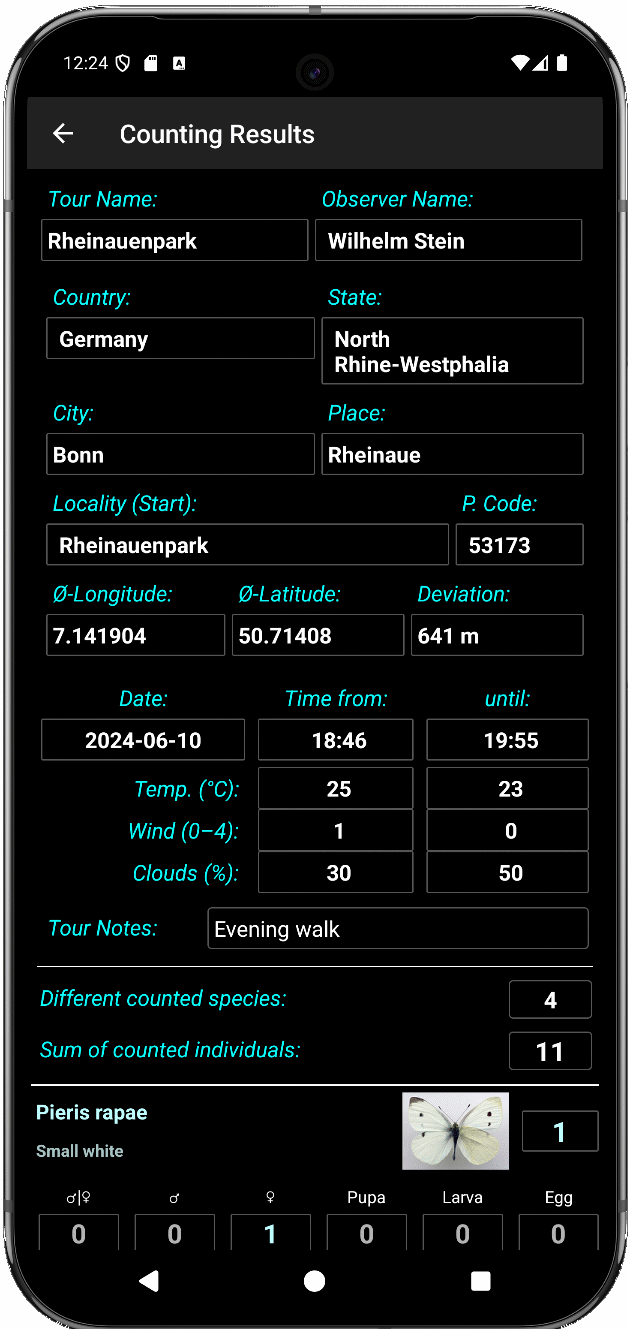Go back from Counting Results

coord(63,134)
